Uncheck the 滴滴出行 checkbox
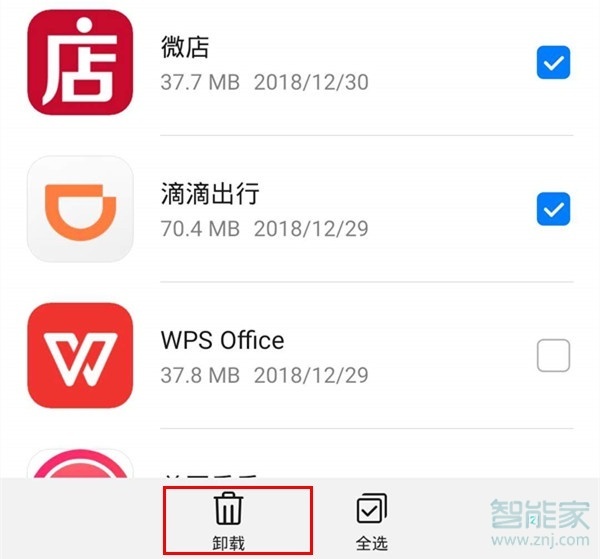The width and height of the screenshot is (600, 559). pyautogui.click(x=553, y=209)
